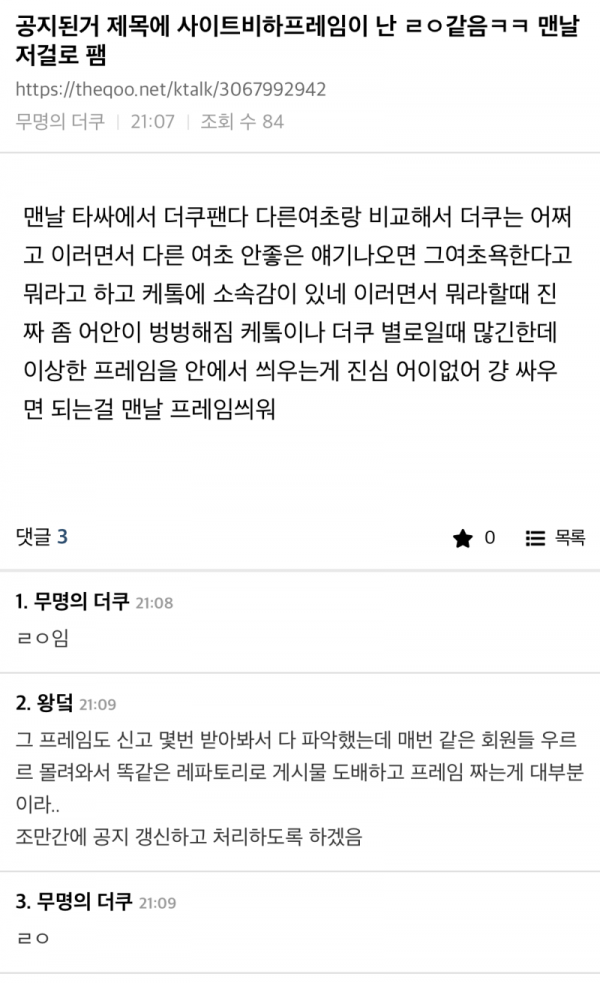The height and width of the screenshot is (983, 600).
Task: Tap the star scrap icon
Action: tap(462, 538)
